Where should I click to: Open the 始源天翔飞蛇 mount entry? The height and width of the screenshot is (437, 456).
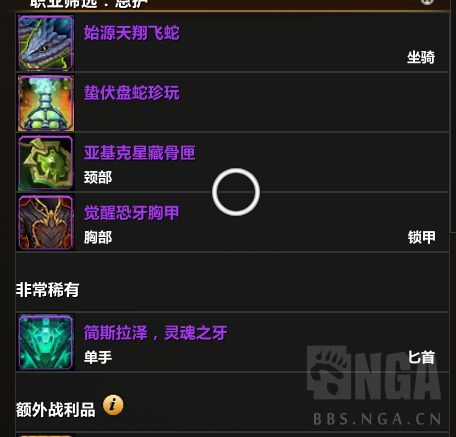pos(232,42)
